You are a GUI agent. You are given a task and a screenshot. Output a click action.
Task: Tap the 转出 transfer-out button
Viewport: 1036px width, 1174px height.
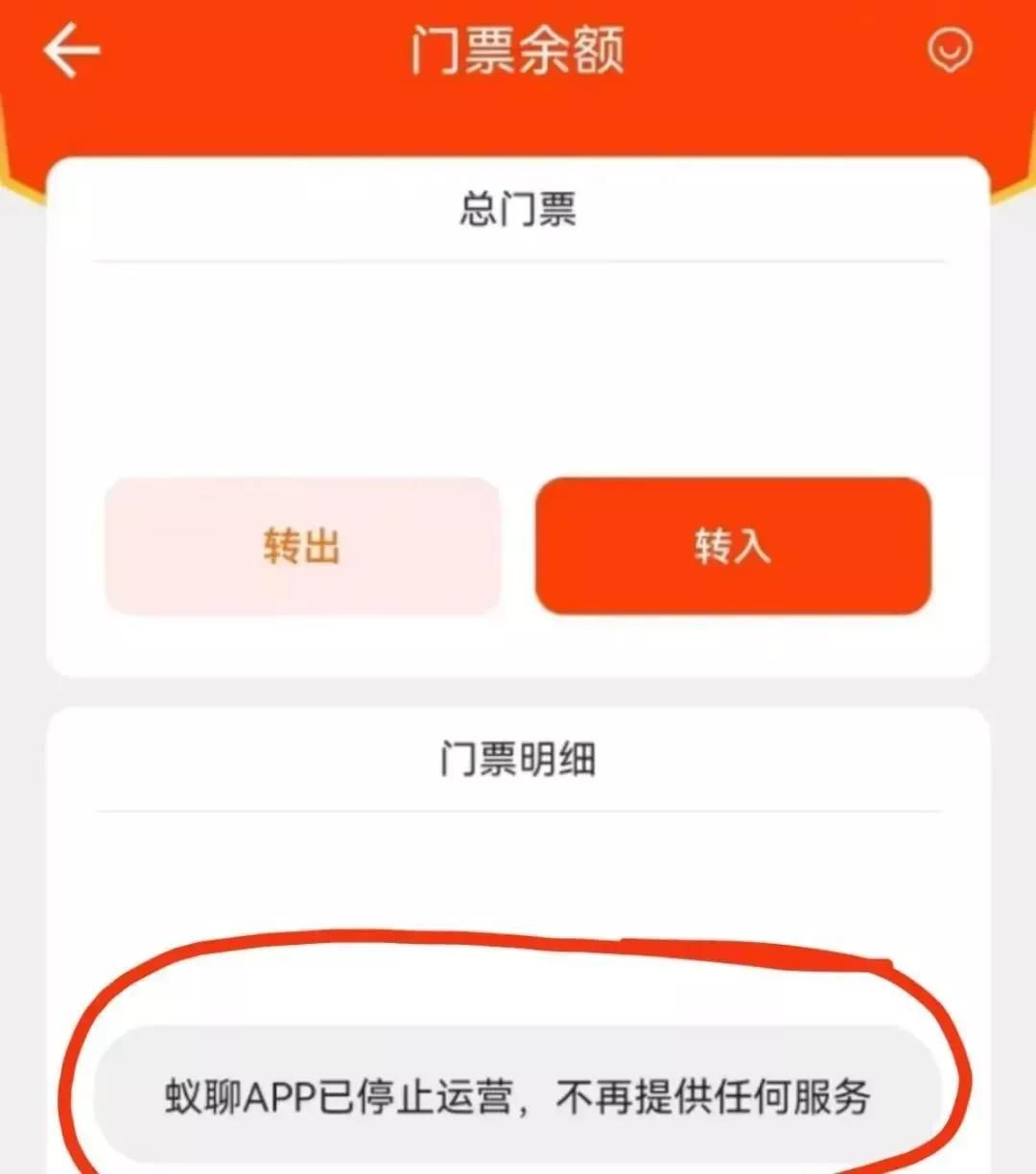tap(302, 546)
